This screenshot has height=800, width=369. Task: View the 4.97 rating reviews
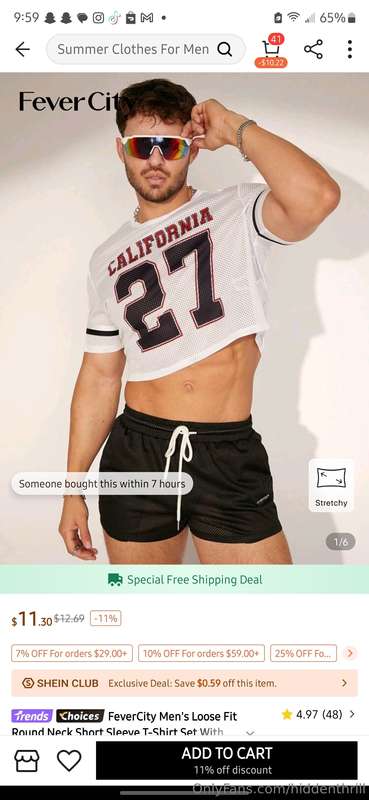click(x=318, y=714)
